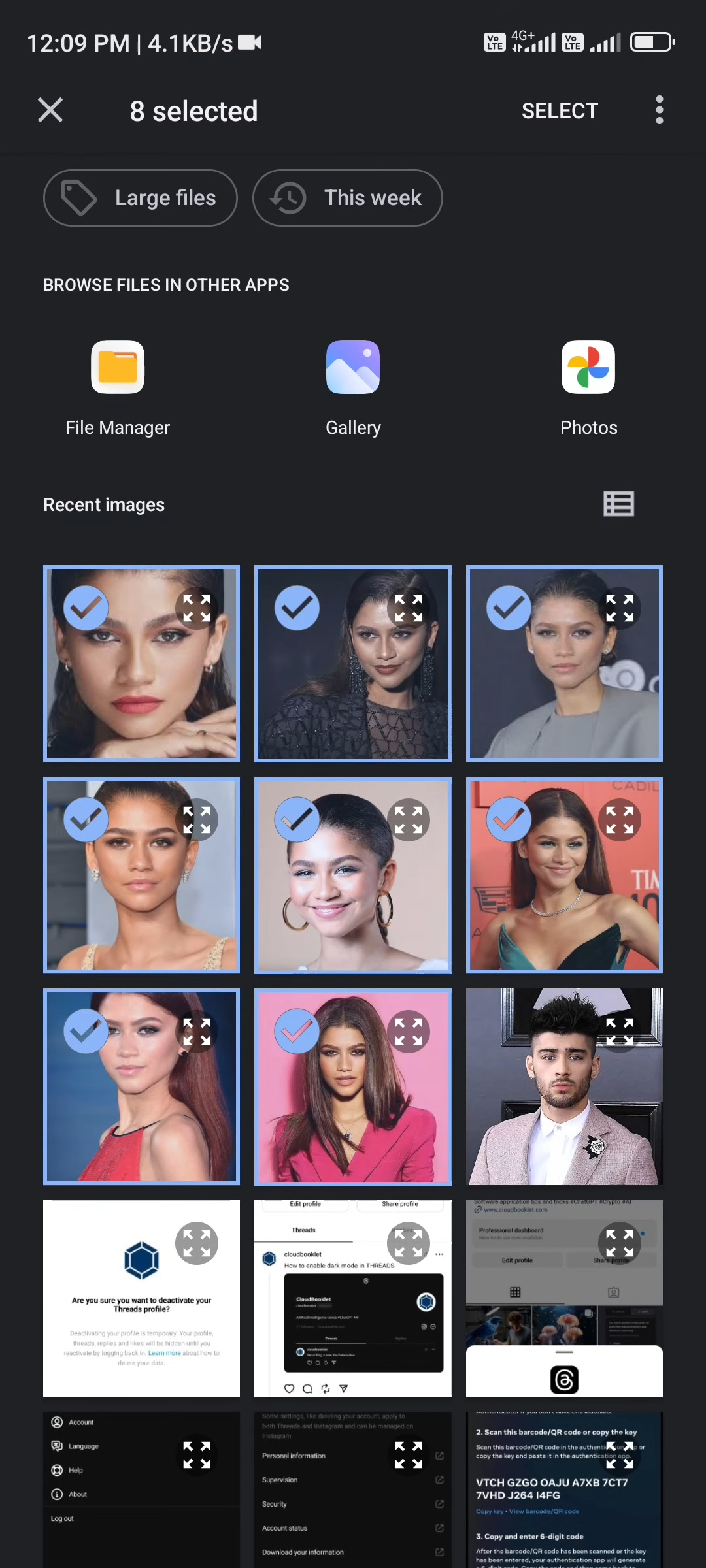
Task: Tap SELECT in the top bar
Action: tap(560, 110)
